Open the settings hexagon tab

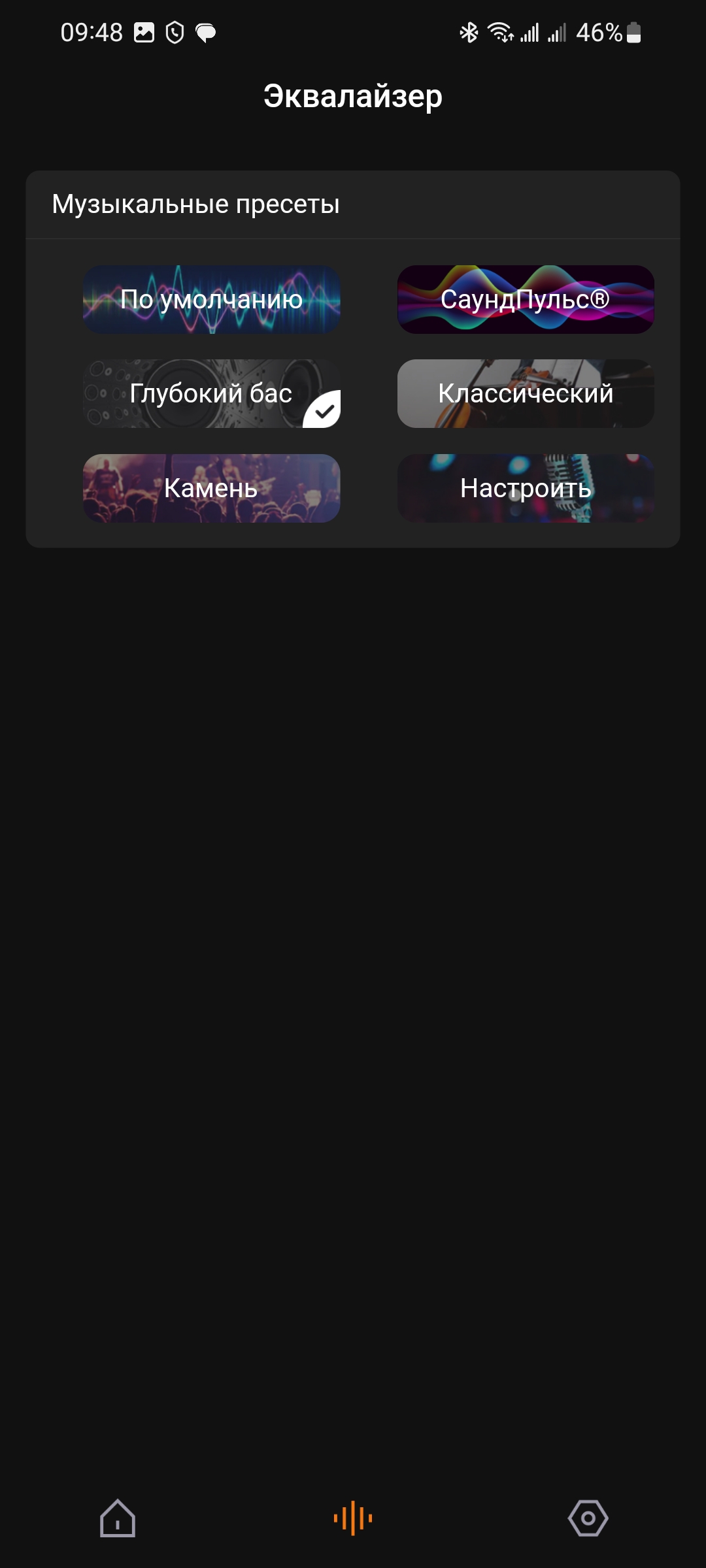tap(588, 1518)
